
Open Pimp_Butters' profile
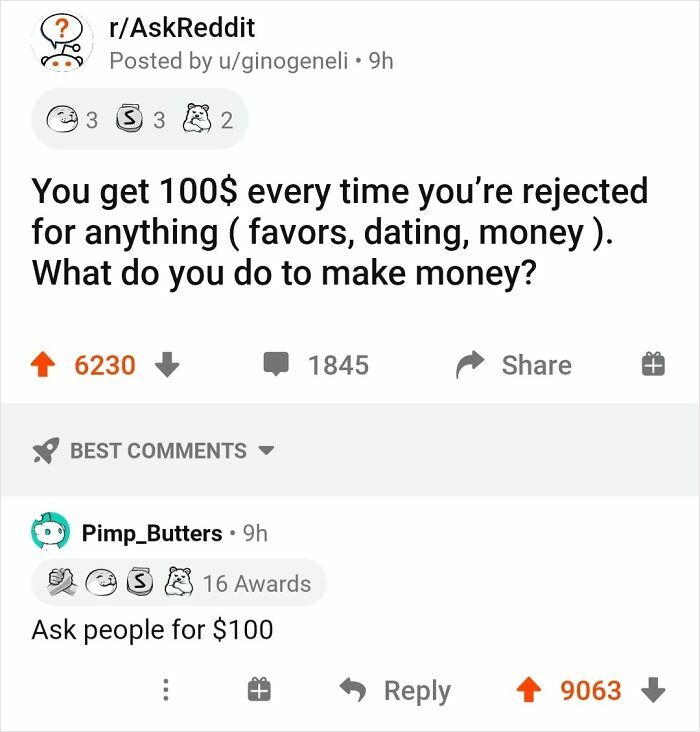[x=152, y=533]
